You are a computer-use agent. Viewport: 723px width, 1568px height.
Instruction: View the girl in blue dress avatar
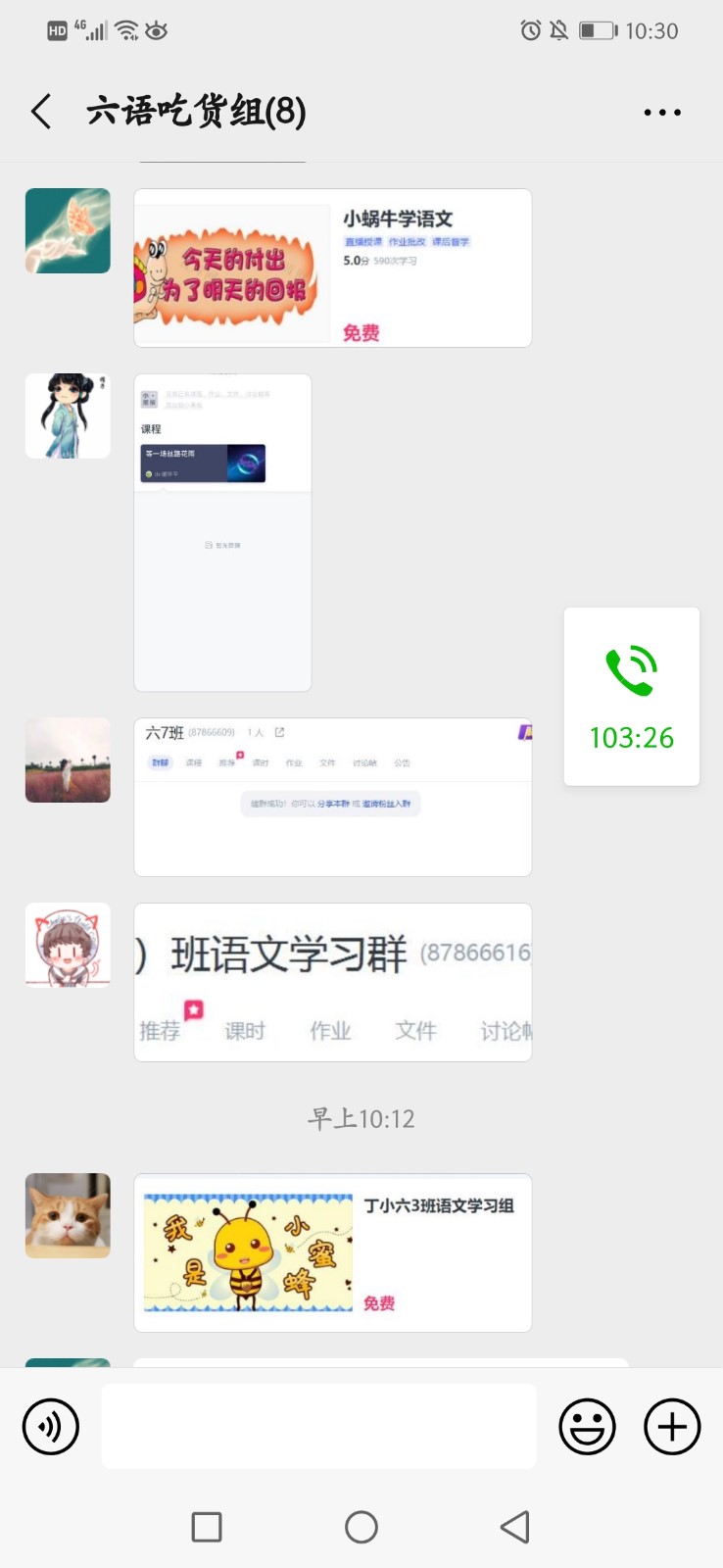(x=68, y=416)
